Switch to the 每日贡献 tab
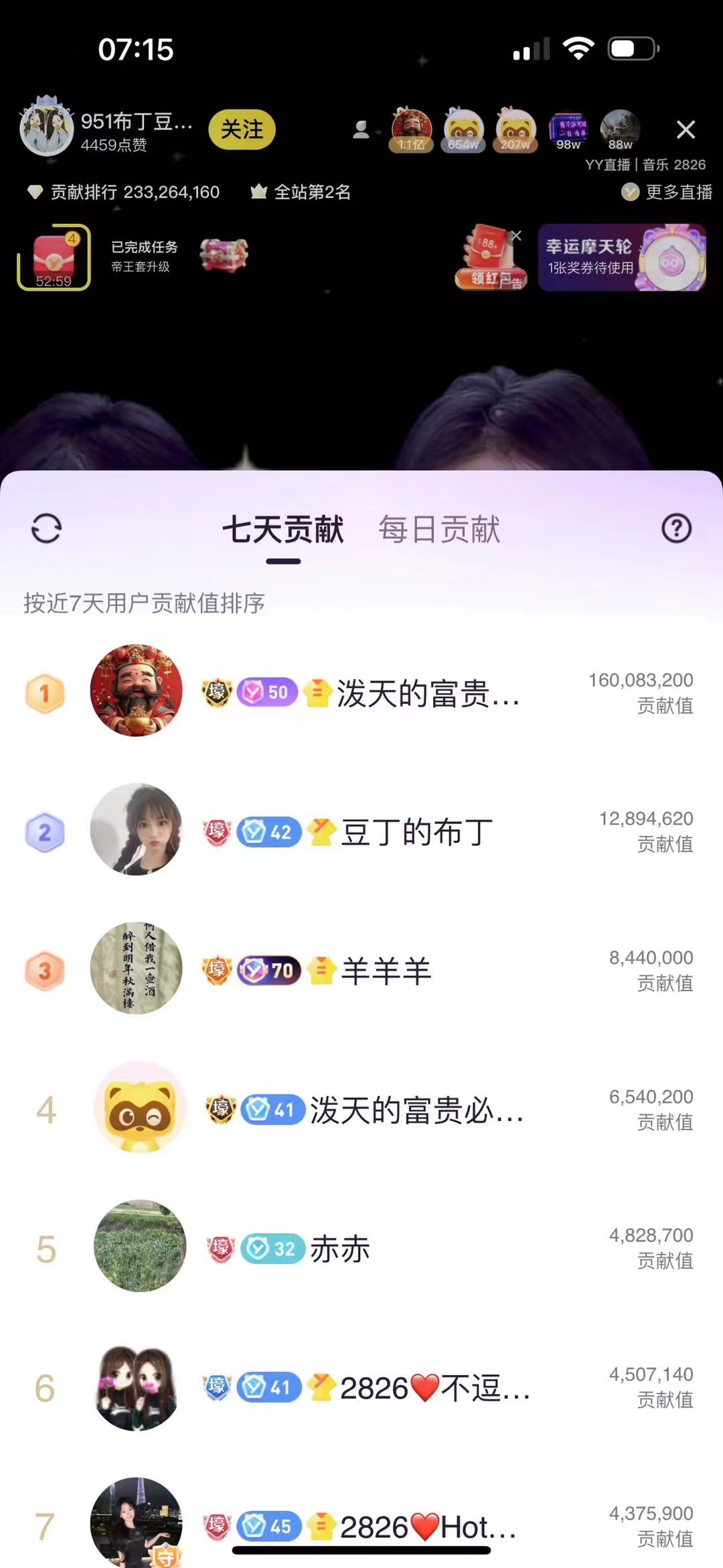Viewport: 723px width, 1568px height. tap(440, 528)
